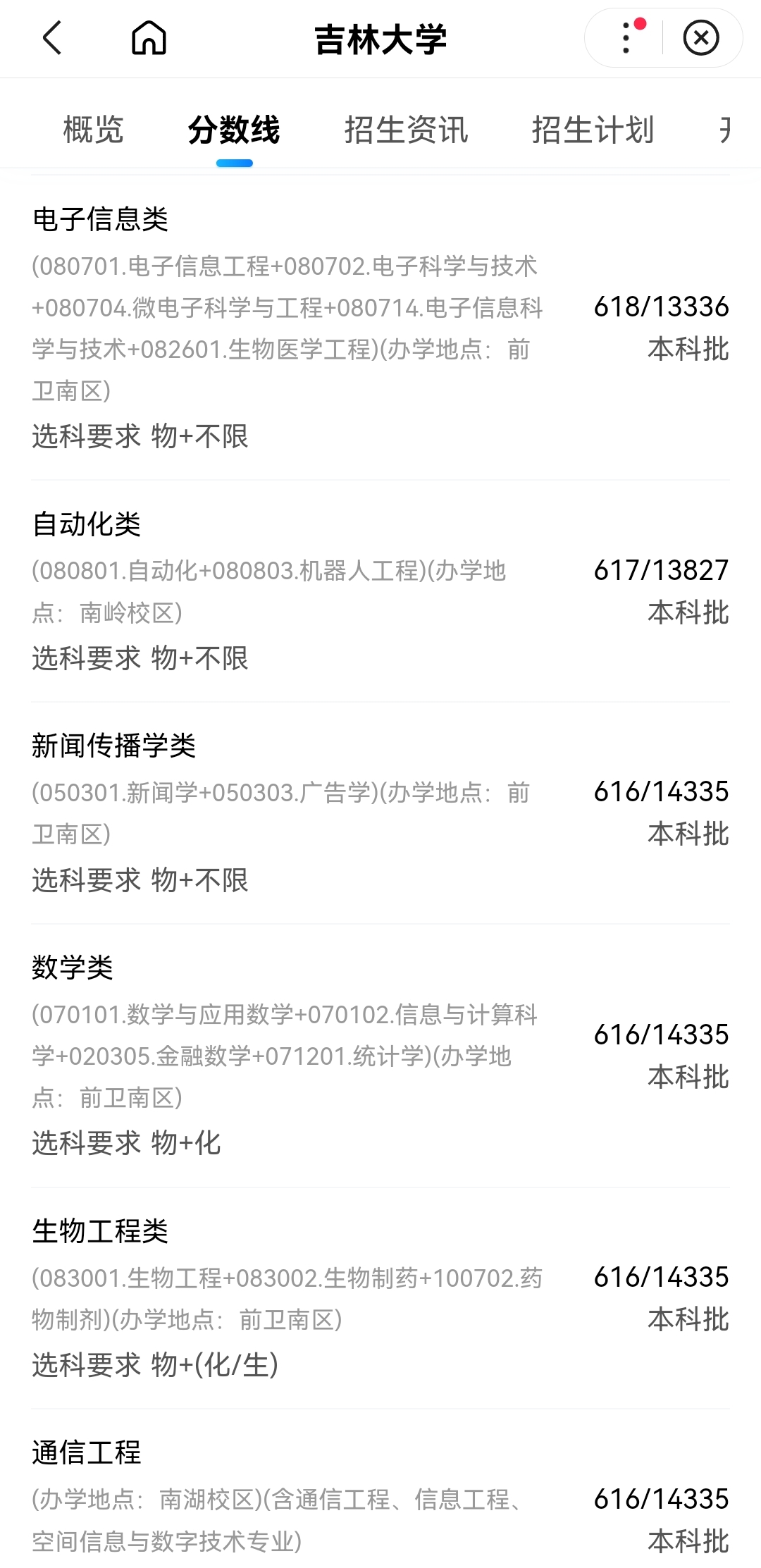Click the score 618/13336 for 电子信息类
The height and width of the screenshot is (1568, 761).
[661, 307]
